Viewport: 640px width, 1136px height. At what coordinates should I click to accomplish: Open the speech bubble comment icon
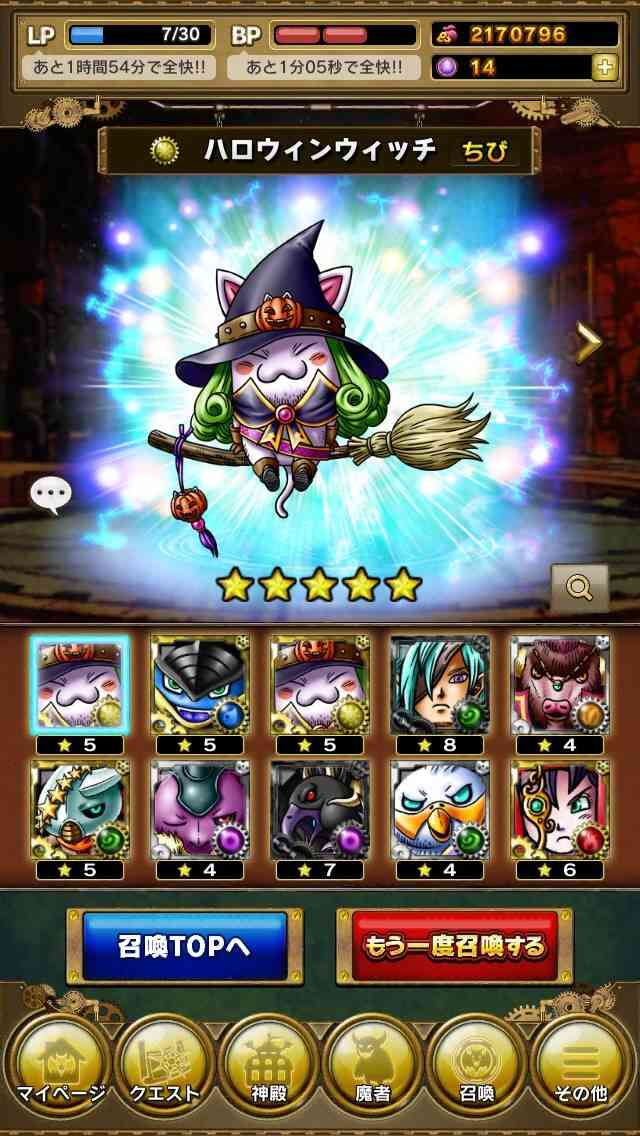point(51,496)
